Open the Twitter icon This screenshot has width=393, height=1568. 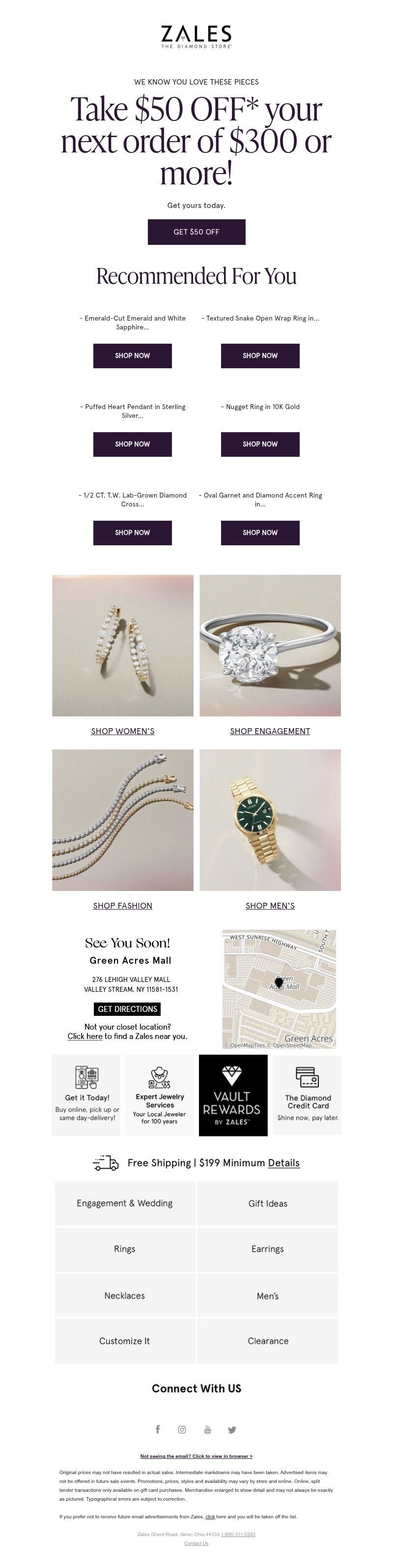point(232,1429)
